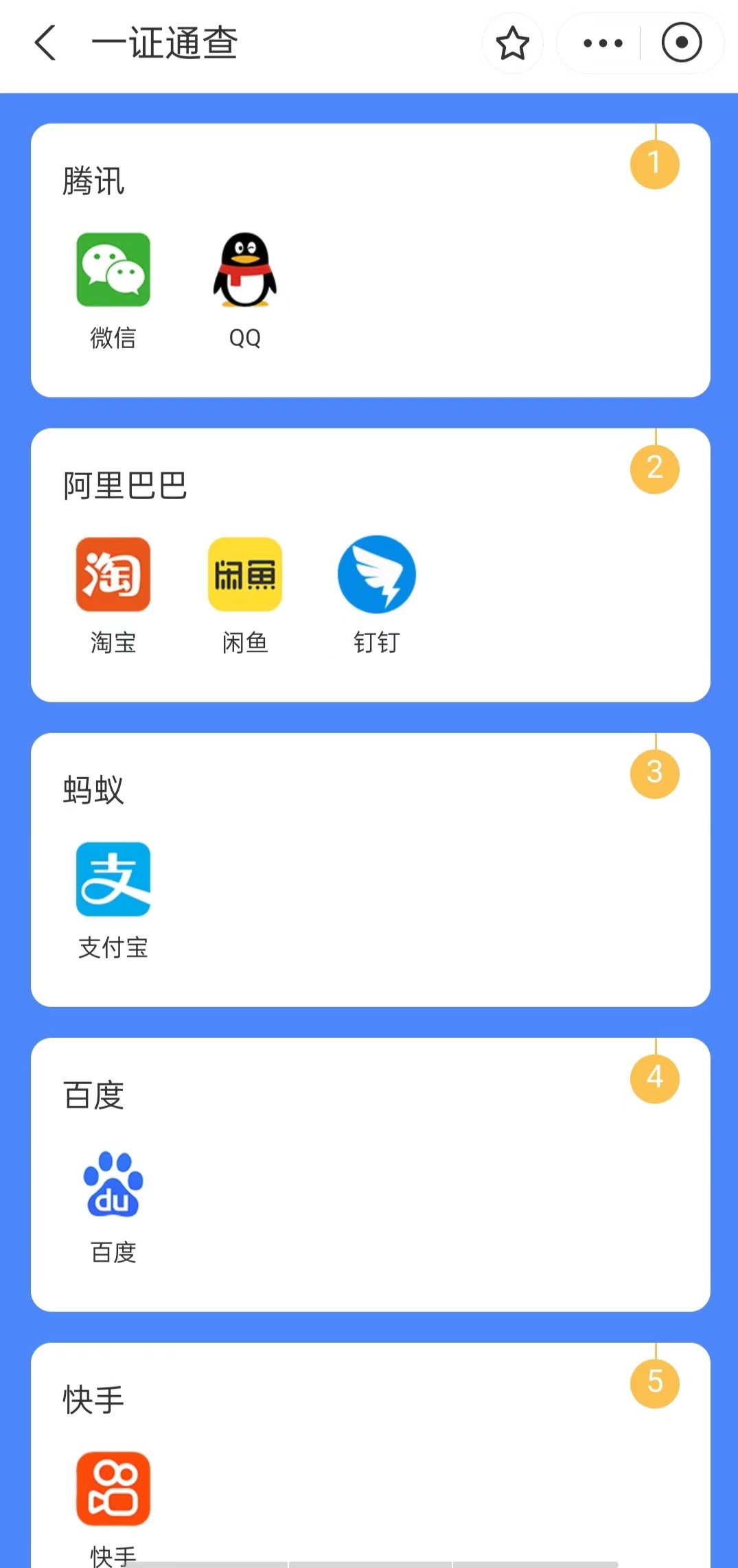Select the 百度 paw icon
Image resolution: width=738 pixels, height=1568 pixels.
coord(113,1184)
